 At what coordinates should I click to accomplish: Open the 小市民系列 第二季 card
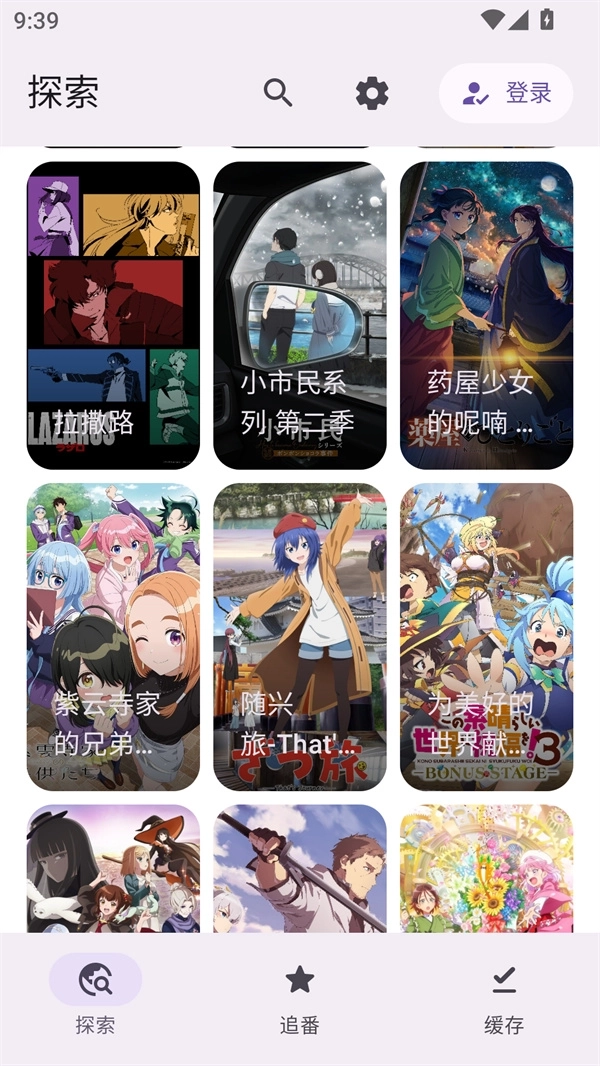pos(300,315)
